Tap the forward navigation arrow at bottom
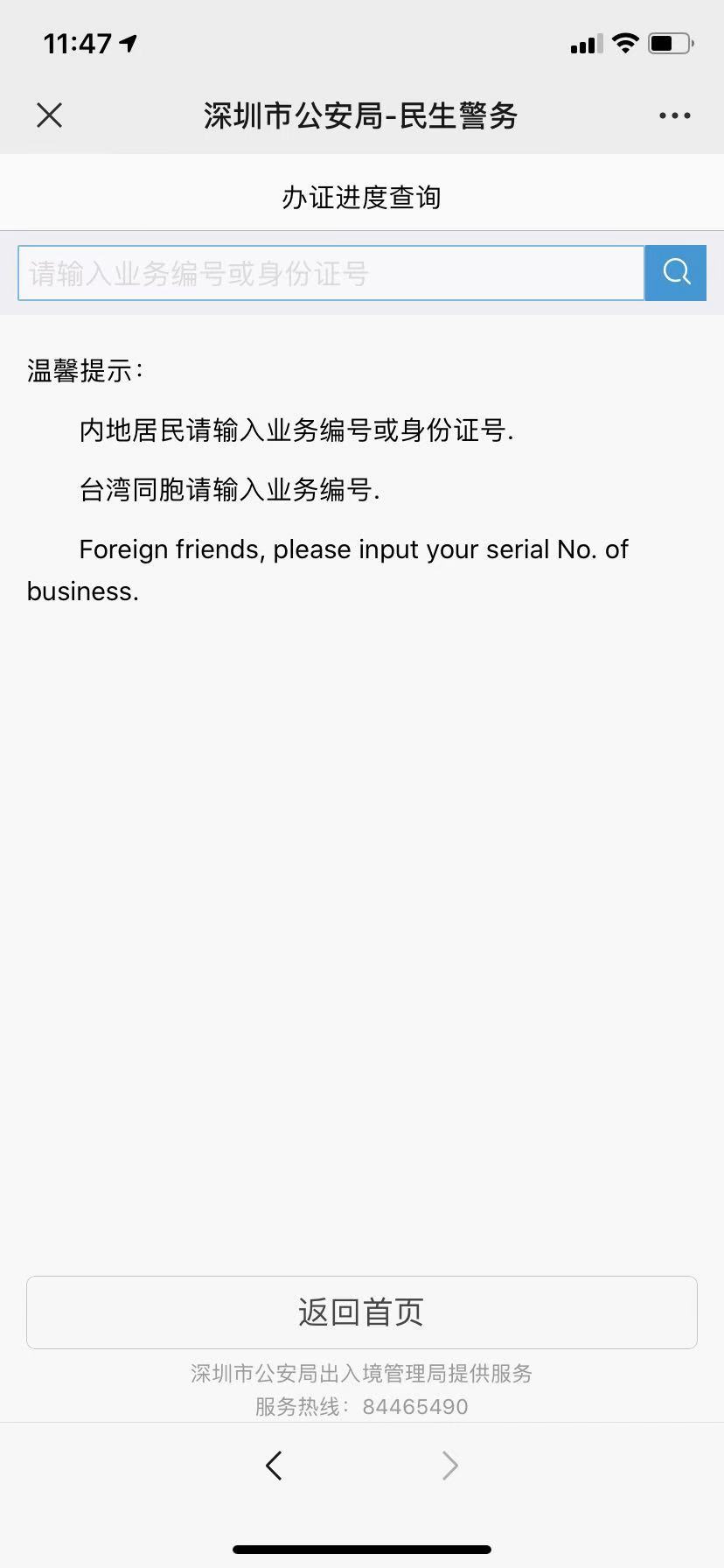Viewport: 724px width, 1568px height. [449, 1465]
